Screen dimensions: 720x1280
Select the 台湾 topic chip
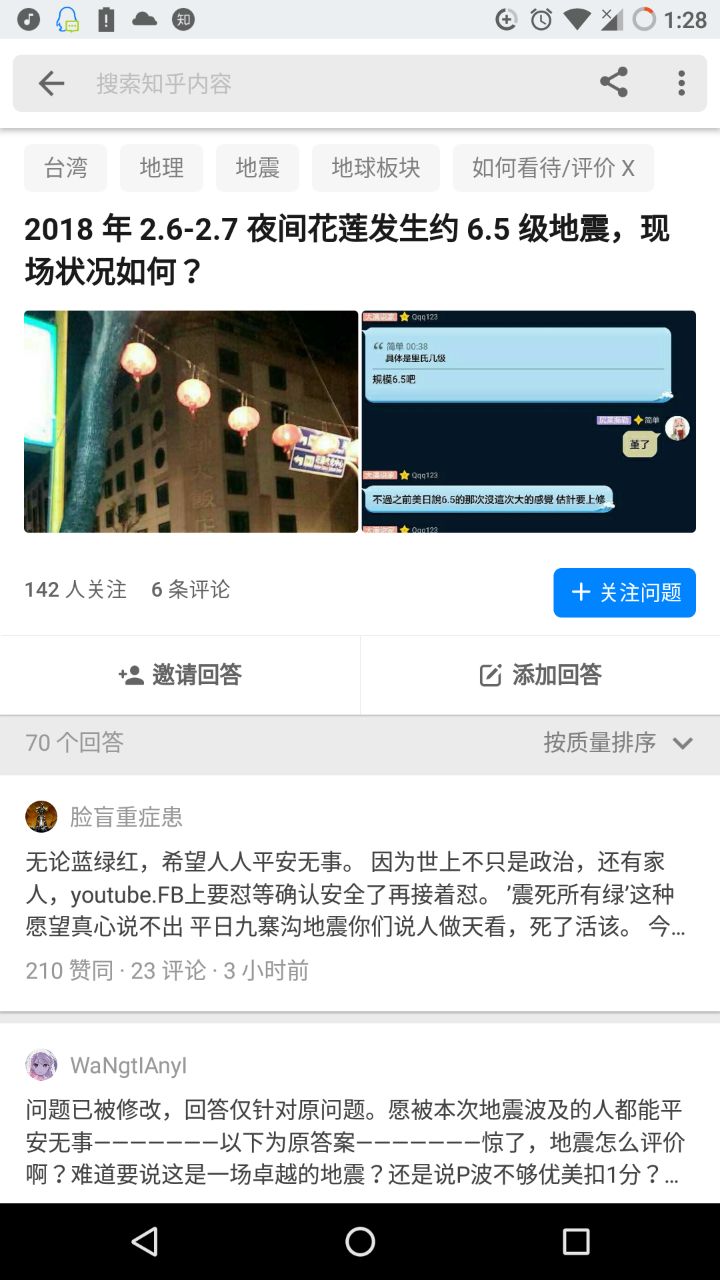66,168
